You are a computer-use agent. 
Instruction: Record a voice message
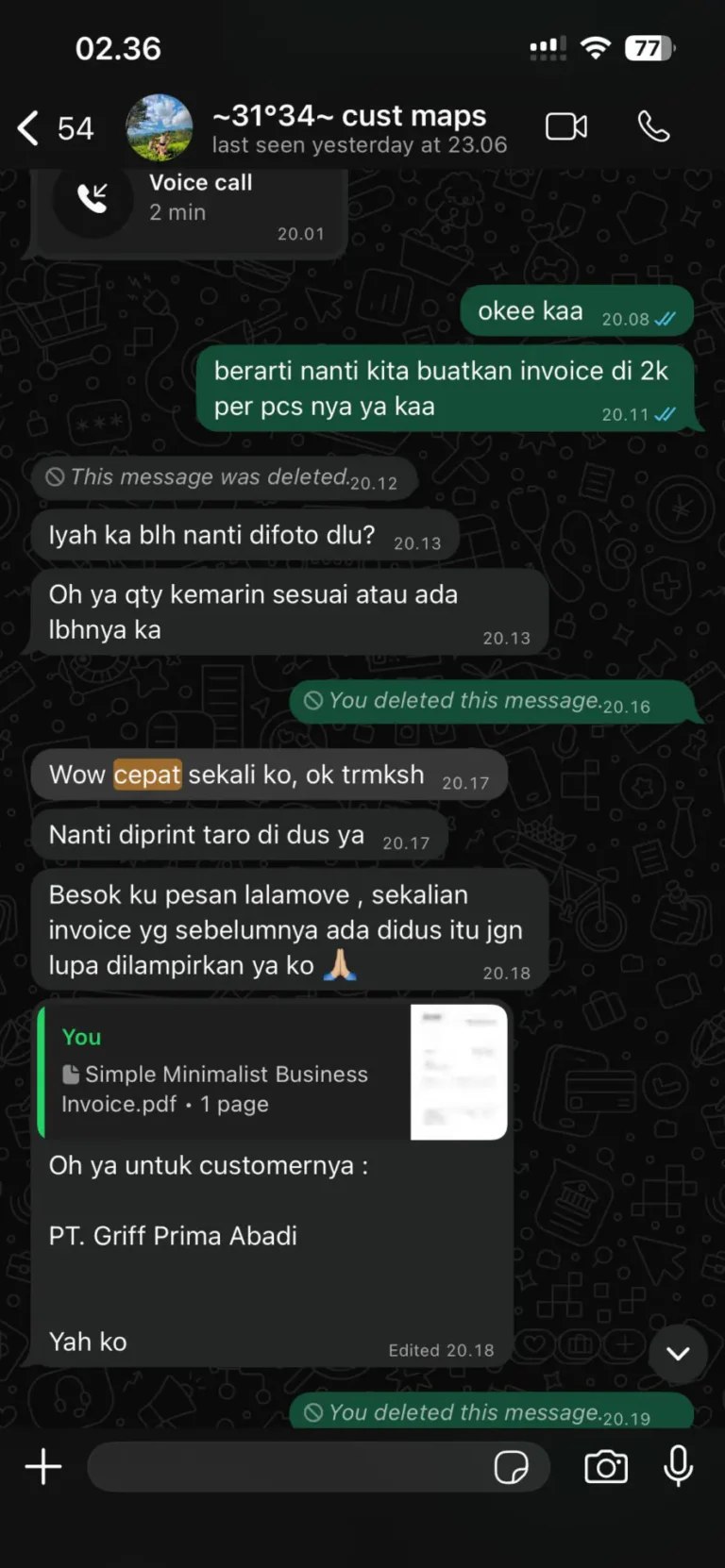click(x=678, y=1467)
